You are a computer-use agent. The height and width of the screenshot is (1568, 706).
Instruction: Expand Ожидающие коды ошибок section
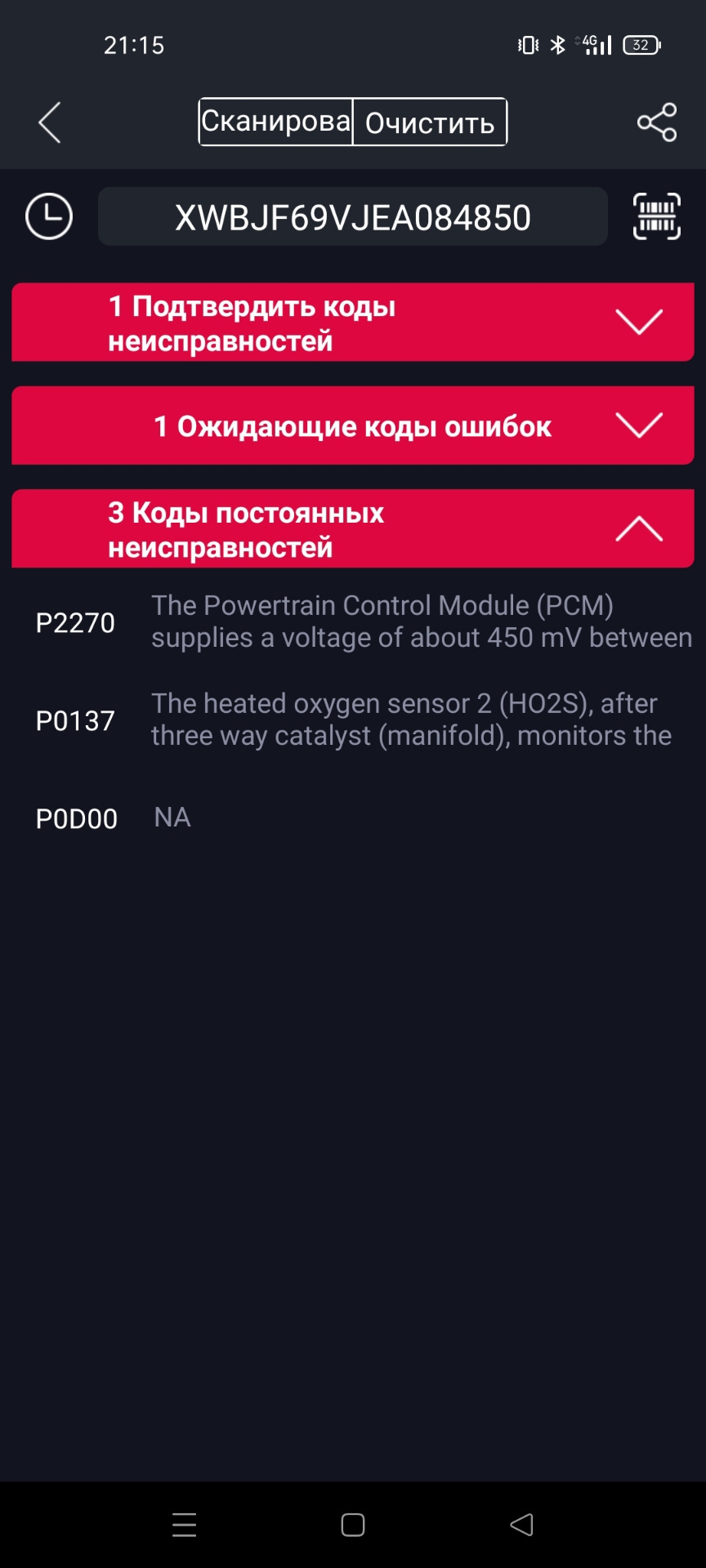352,425
